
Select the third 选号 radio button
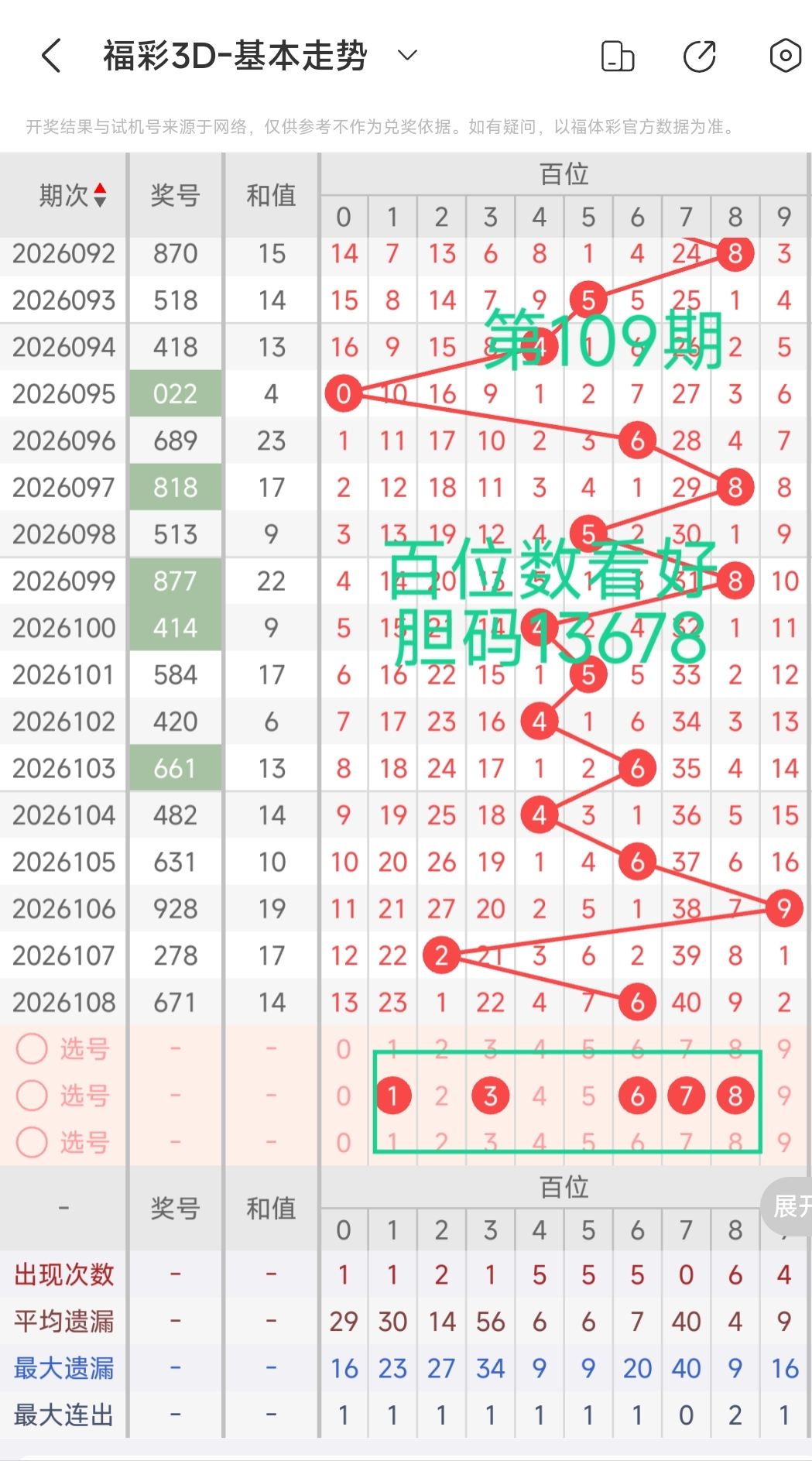point(33,1142)
